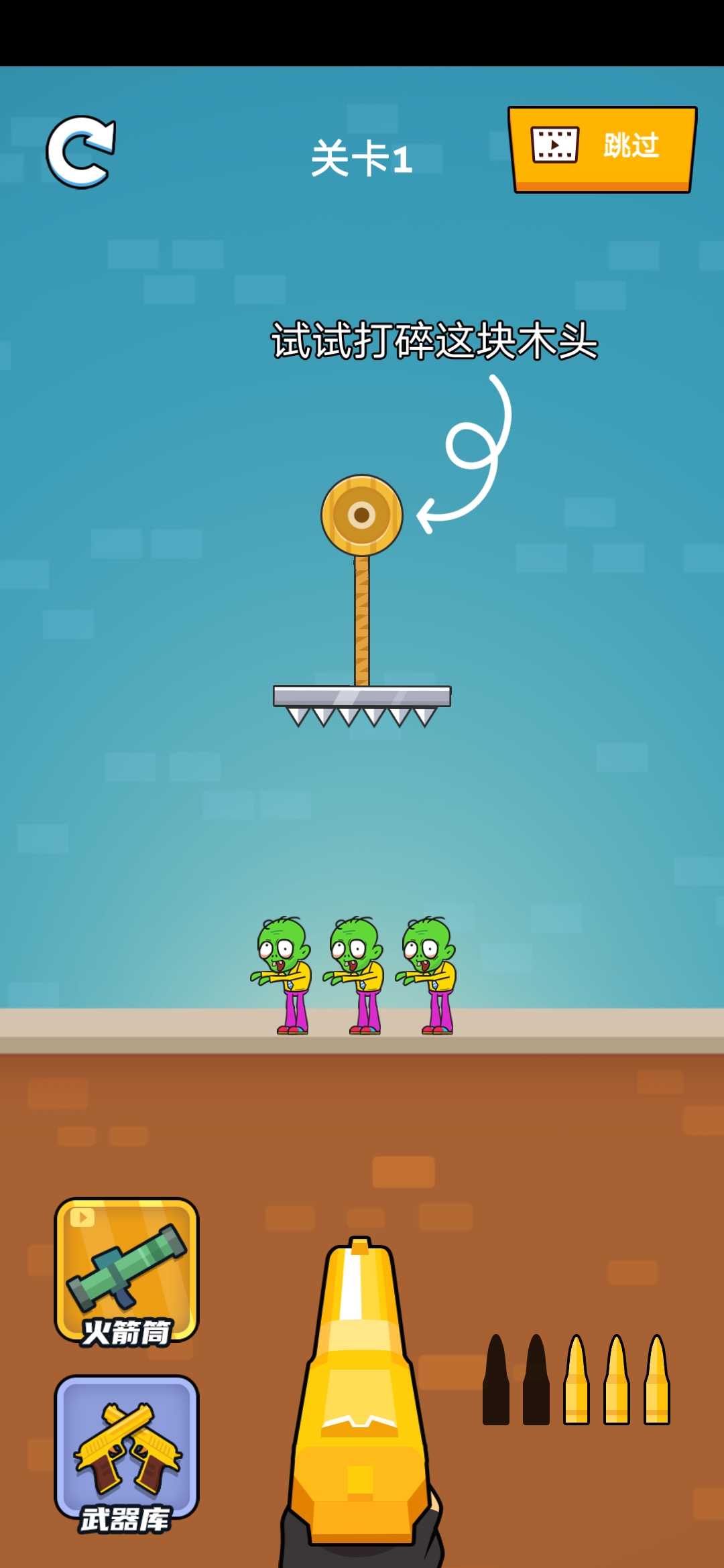Select the 火箭筒 rocket launcher weapon
This screenshot has width=724, height=1568.
click(x=126, y=1271)
